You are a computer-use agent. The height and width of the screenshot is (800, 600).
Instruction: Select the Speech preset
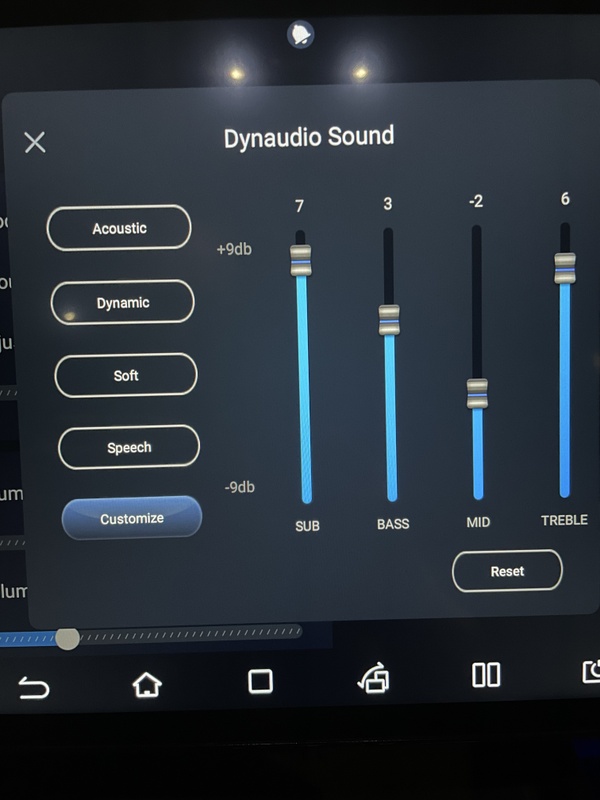[x=129, y=448]
